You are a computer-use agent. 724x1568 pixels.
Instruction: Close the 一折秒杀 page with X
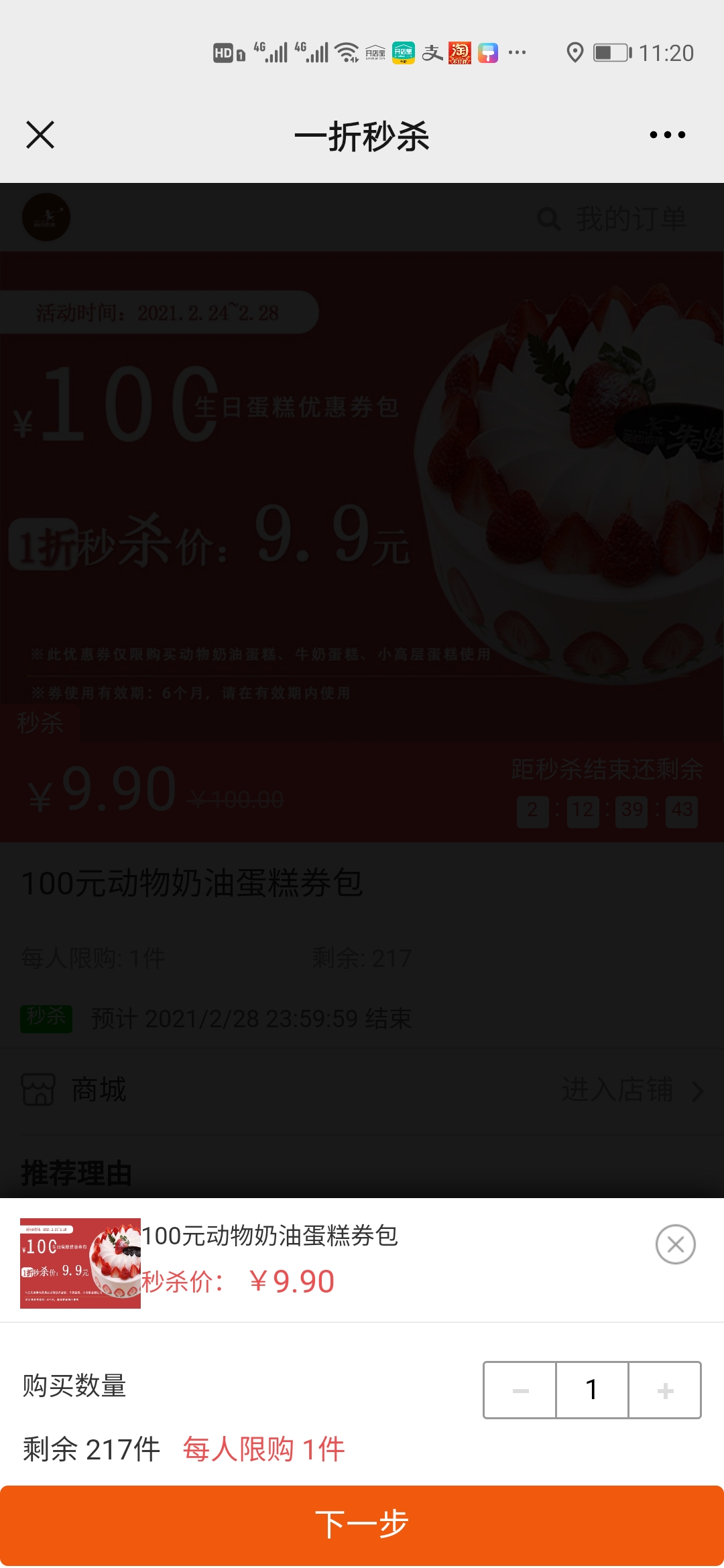[x=40, y=135]
